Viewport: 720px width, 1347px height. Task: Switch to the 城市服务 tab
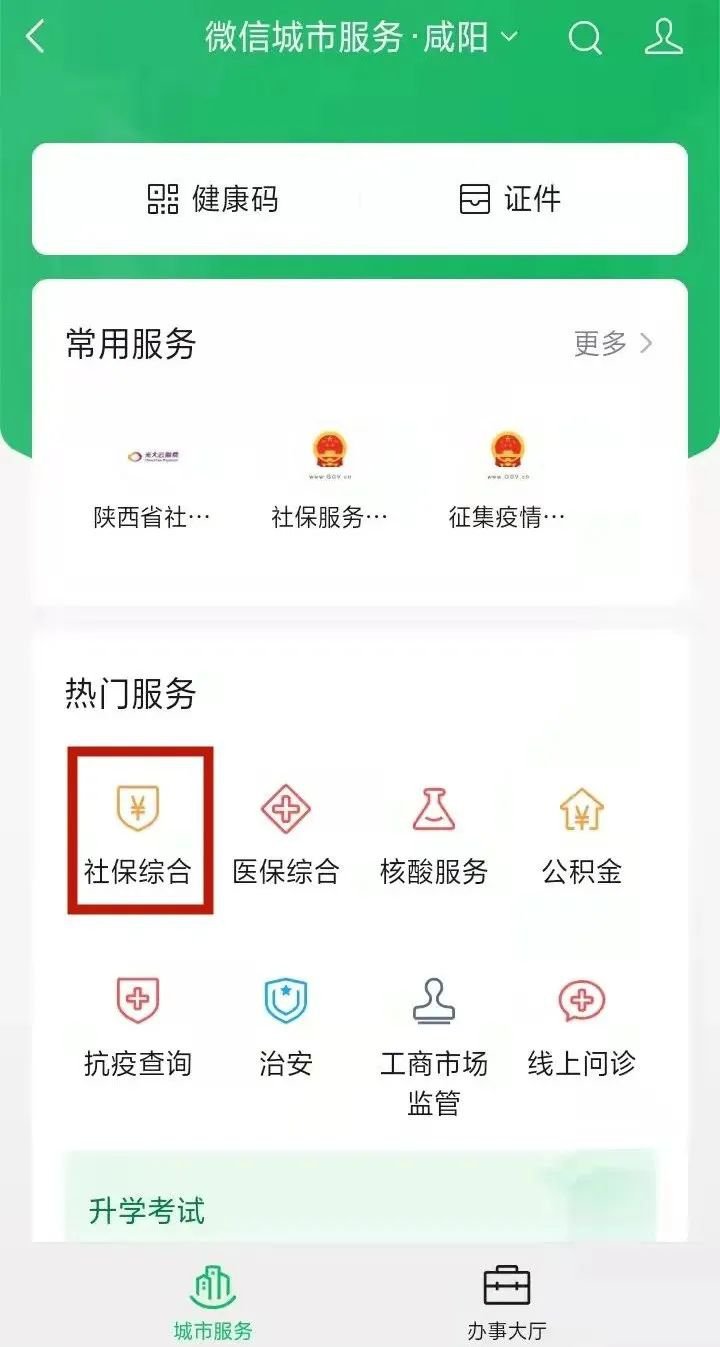(x=213, y=1298)
